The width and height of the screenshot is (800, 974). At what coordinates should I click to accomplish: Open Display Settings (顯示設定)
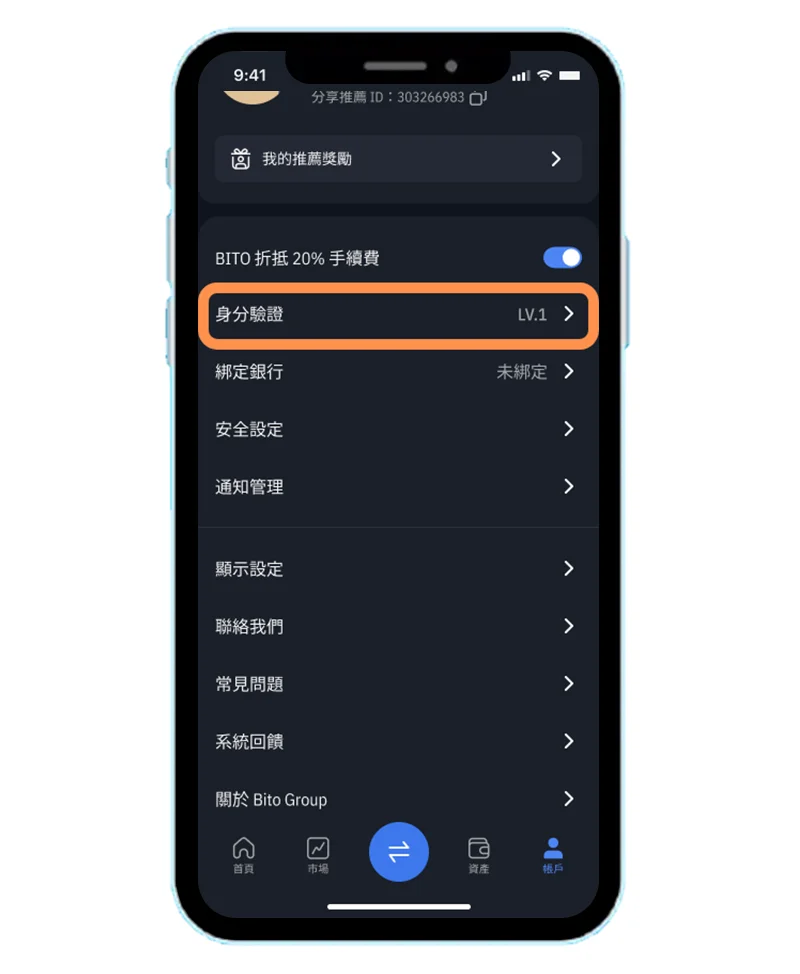(398, 569)
